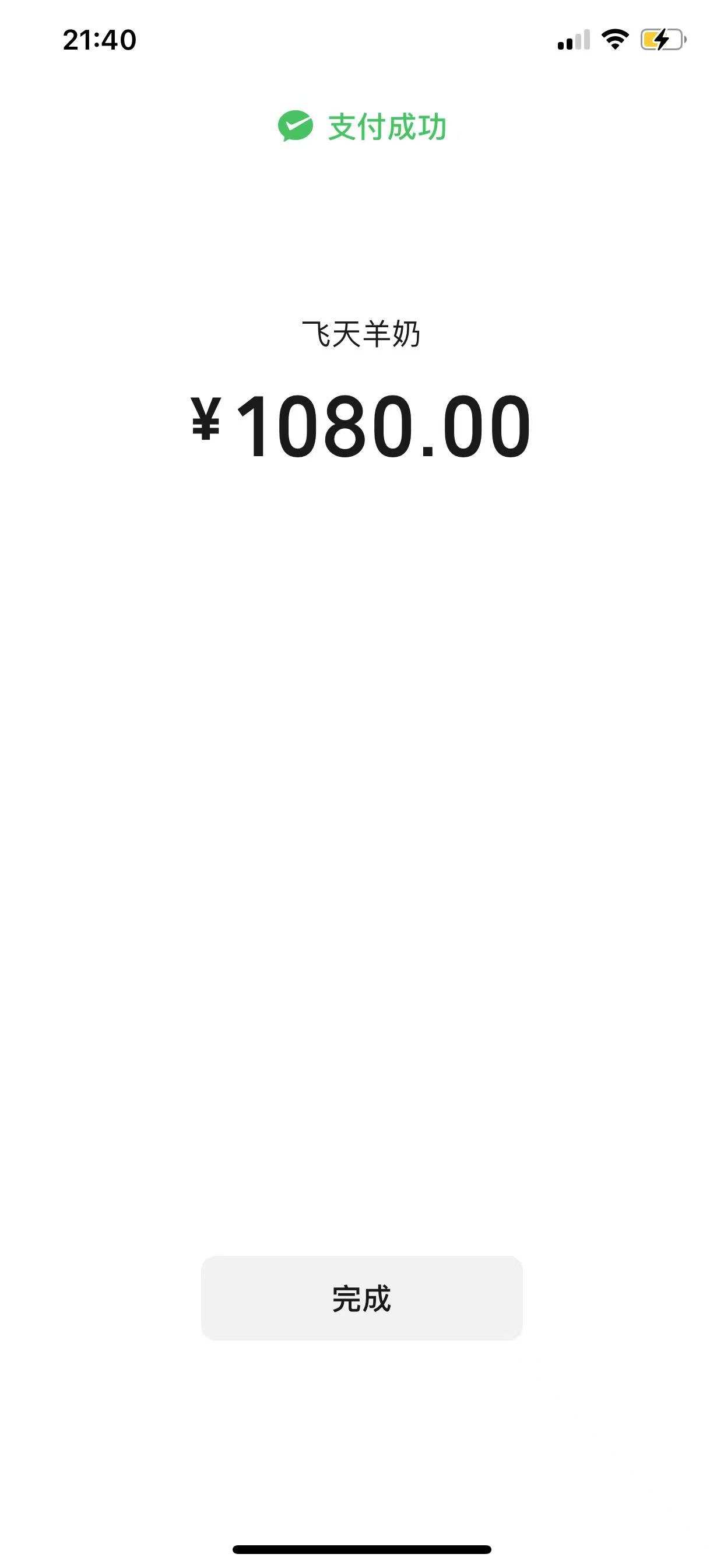Tap the 完成 button to finish
Screen dimensions: 724x1568
pyautogui.click(x=361, y=1298)
